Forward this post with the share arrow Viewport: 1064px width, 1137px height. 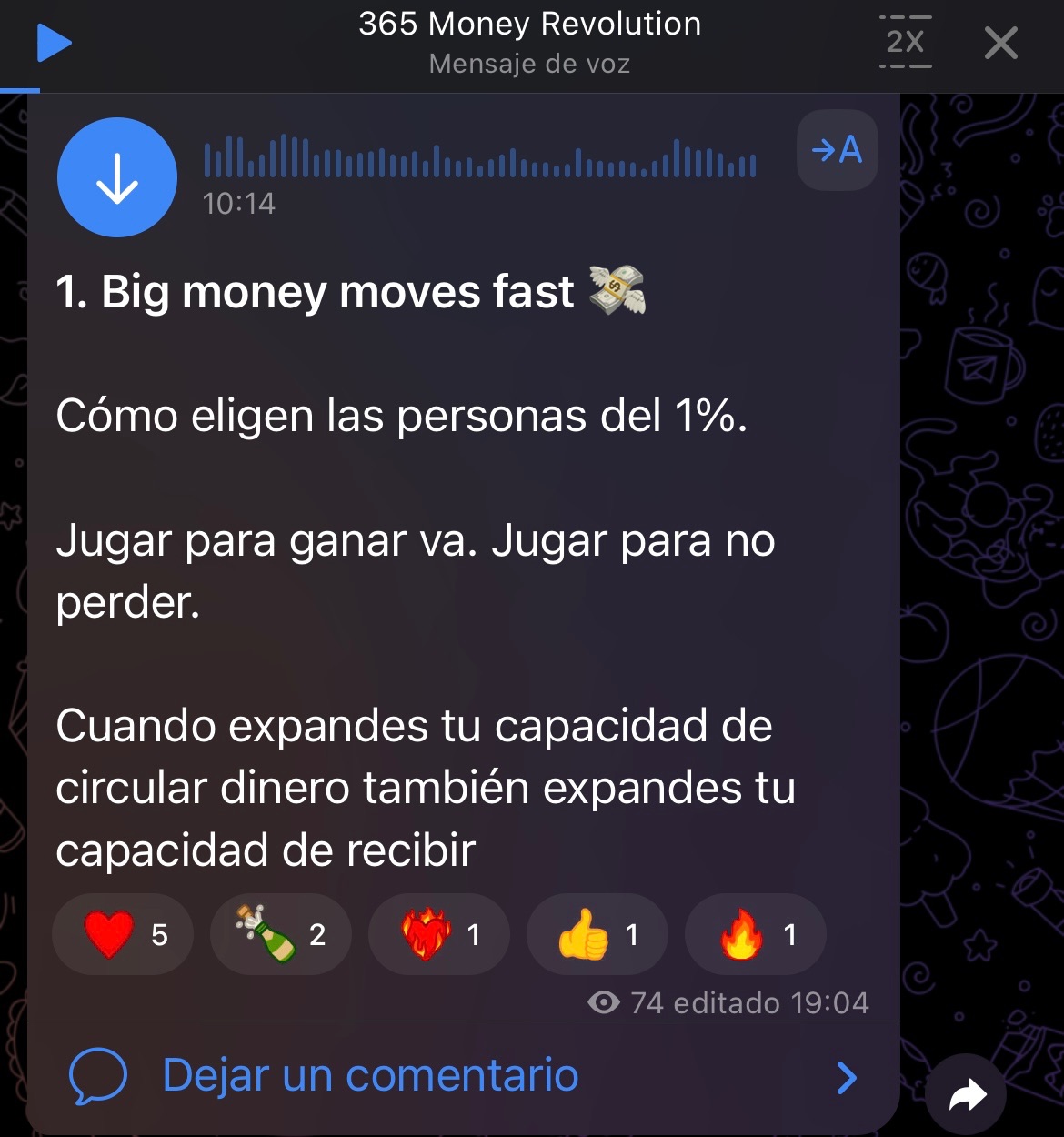click(x=967, y=1095)
